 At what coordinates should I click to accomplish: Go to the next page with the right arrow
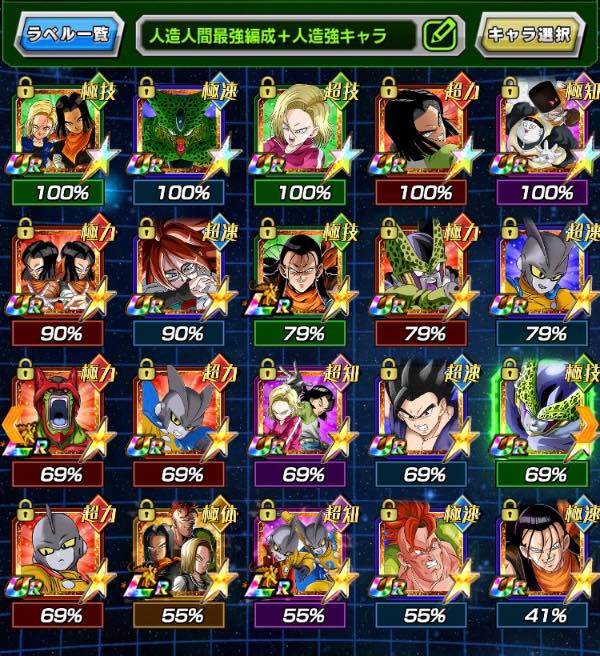[589, 426]
